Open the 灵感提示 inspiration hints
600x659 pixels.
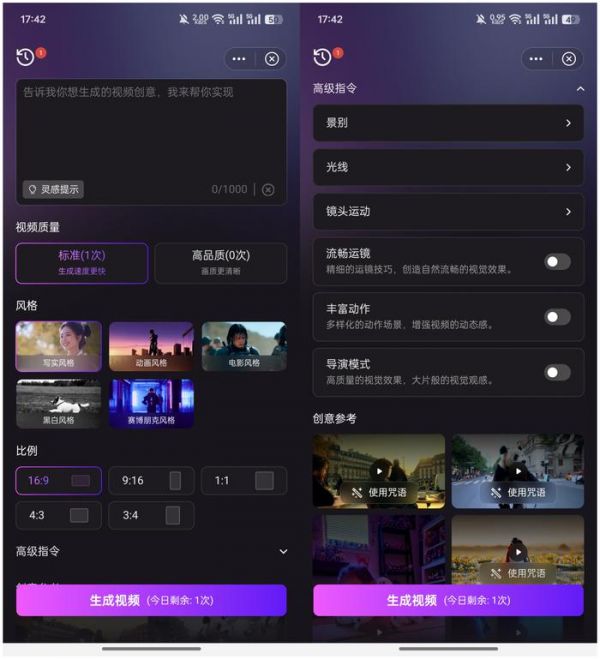[x=54, y=189]
